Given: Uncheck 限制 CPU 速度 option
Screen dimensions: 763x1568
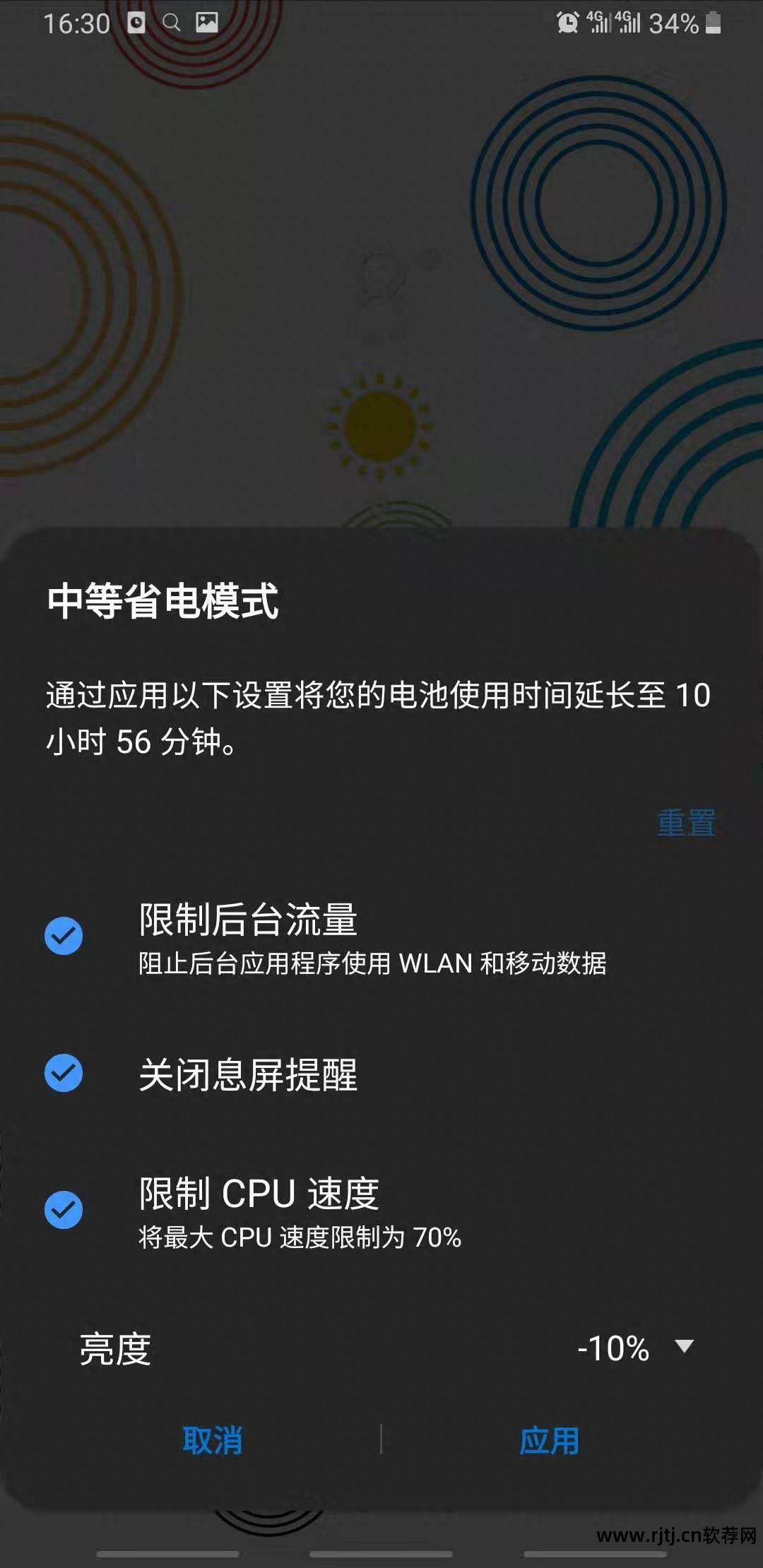Looking at the screenshot, I should tap(64, 1210).
